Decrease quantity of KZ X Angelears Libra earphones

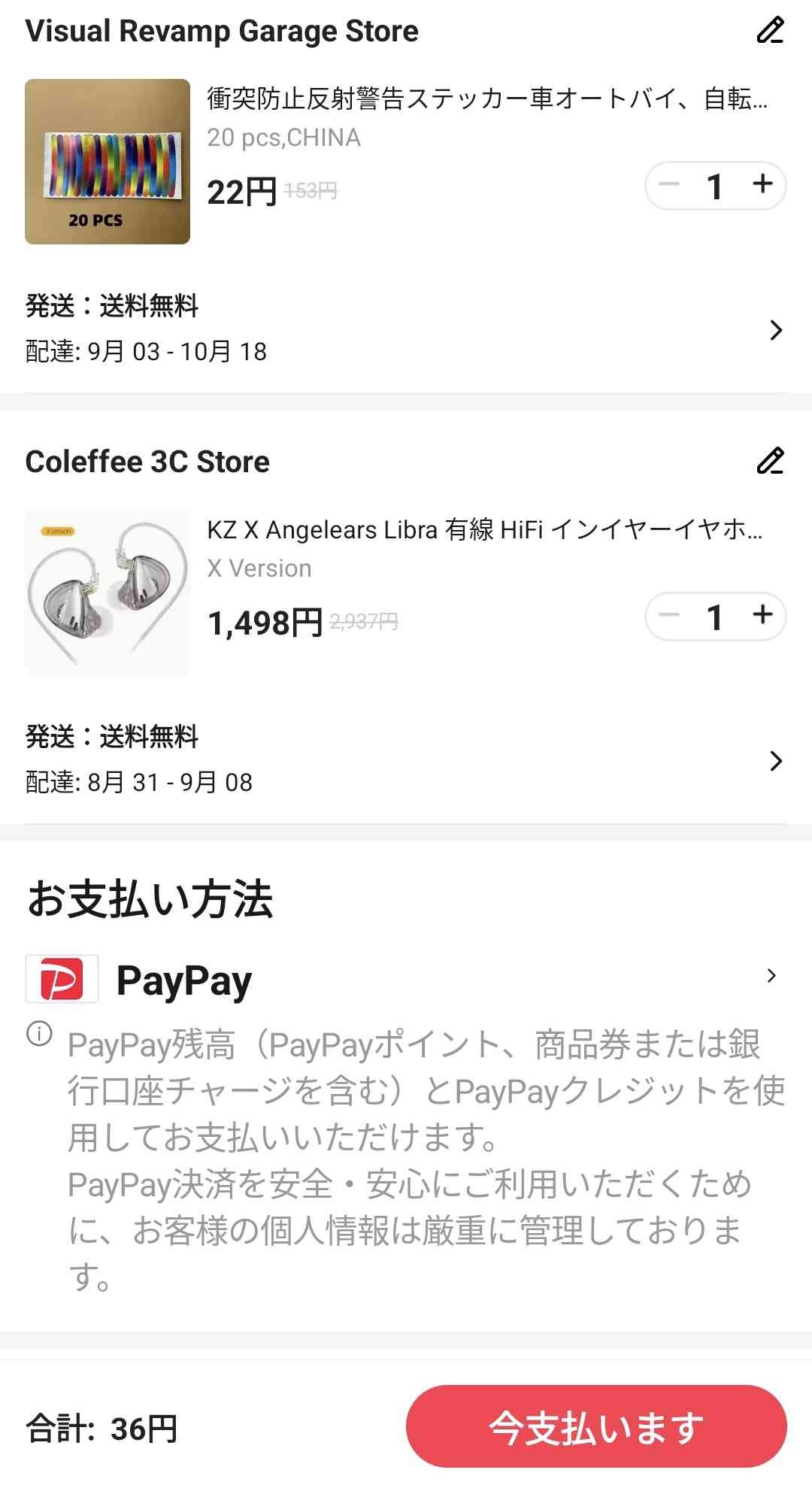tap(668, 615)
